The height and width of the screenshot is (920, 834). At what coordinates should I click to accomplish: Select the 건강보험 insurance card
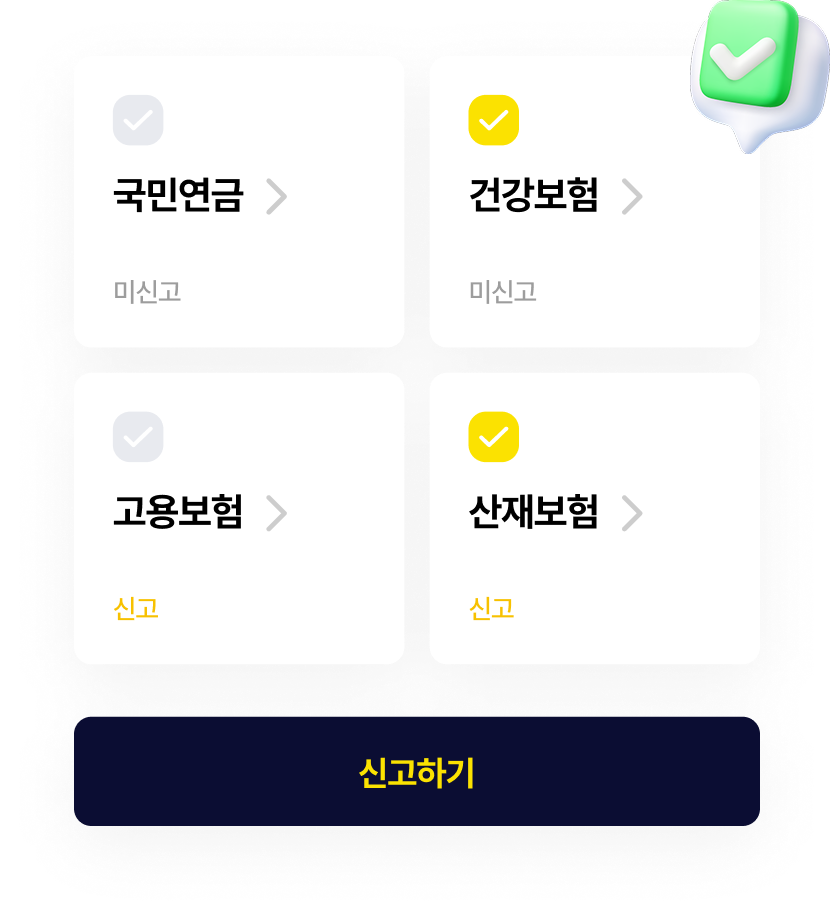pyautogui.click(x=595, y=200)
